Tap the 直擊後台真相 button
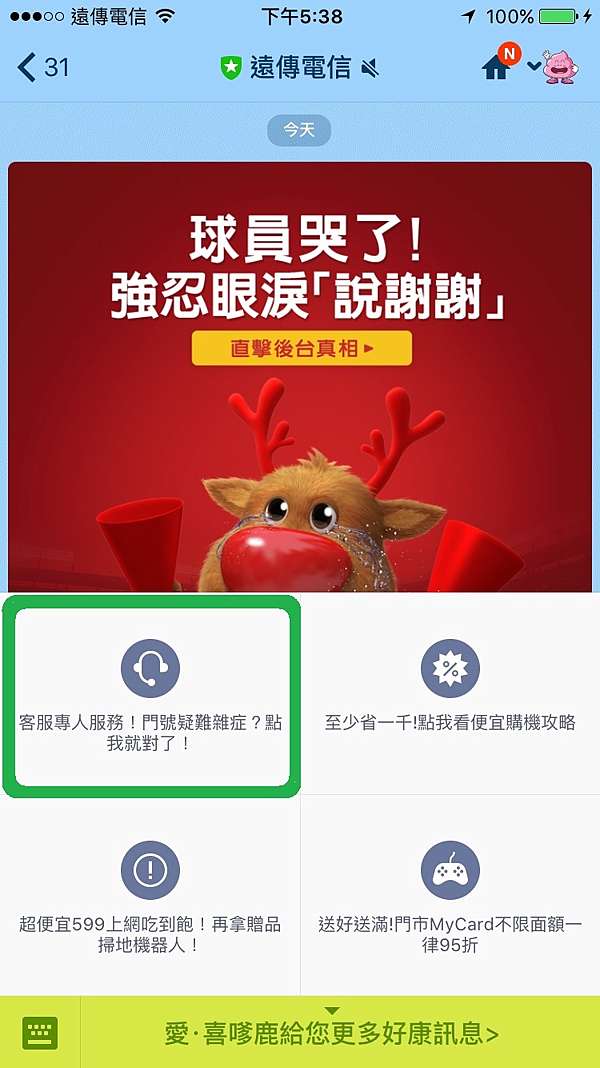The width and height of the screenshot is (600, 1068). tap(302, 349)
